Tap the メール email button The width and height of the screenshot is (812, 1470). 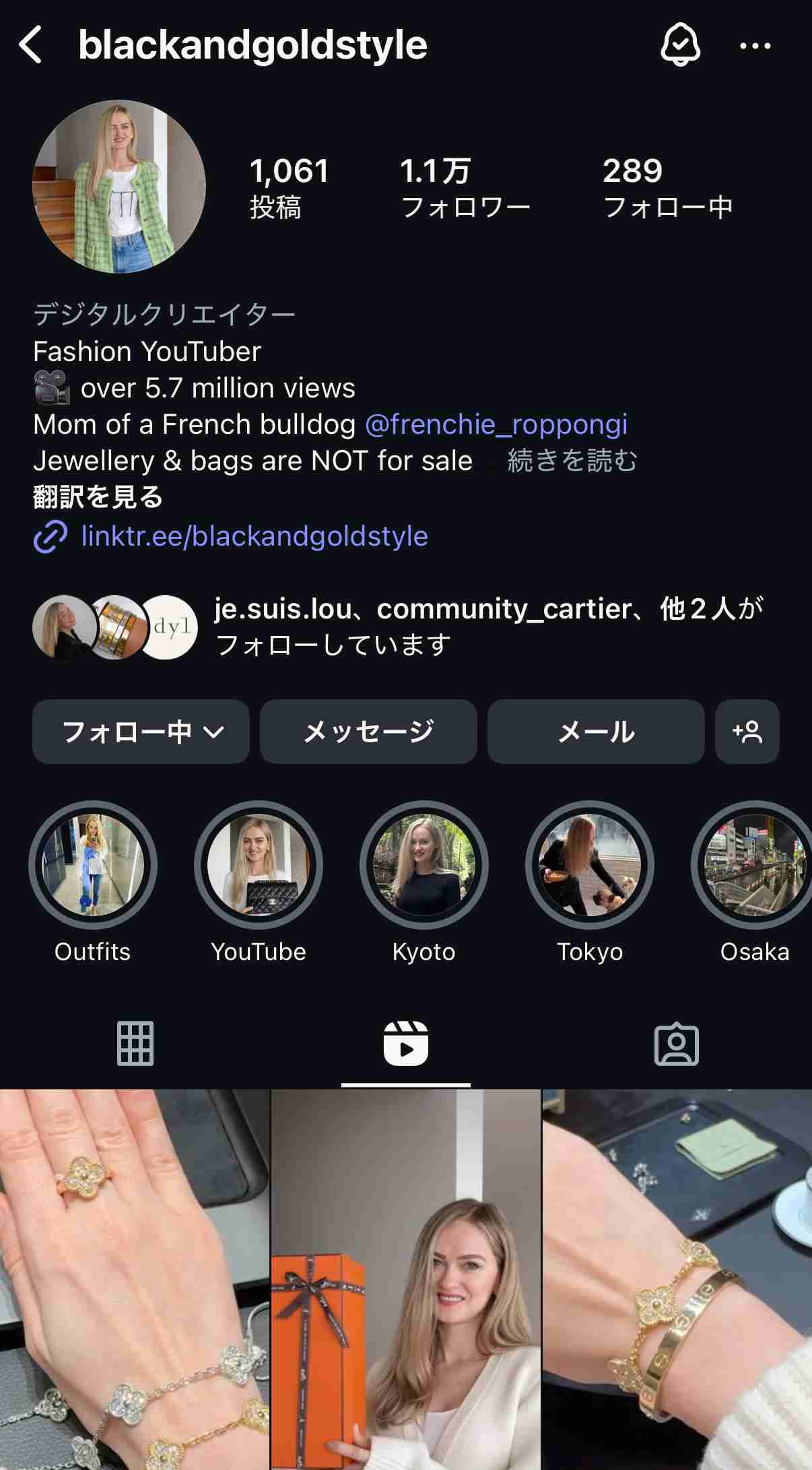595,732
